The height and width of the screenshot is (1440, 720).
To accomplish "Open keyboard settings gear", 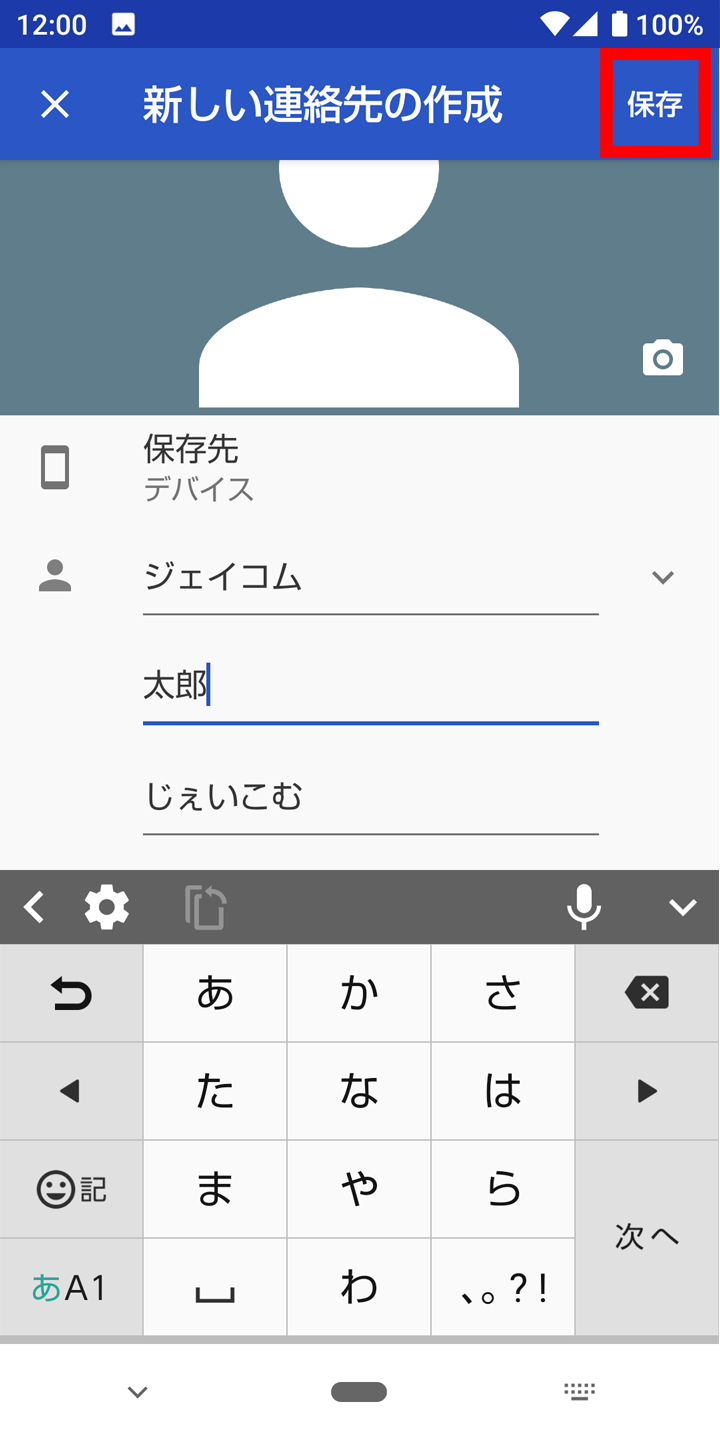I will pos(107,908).
